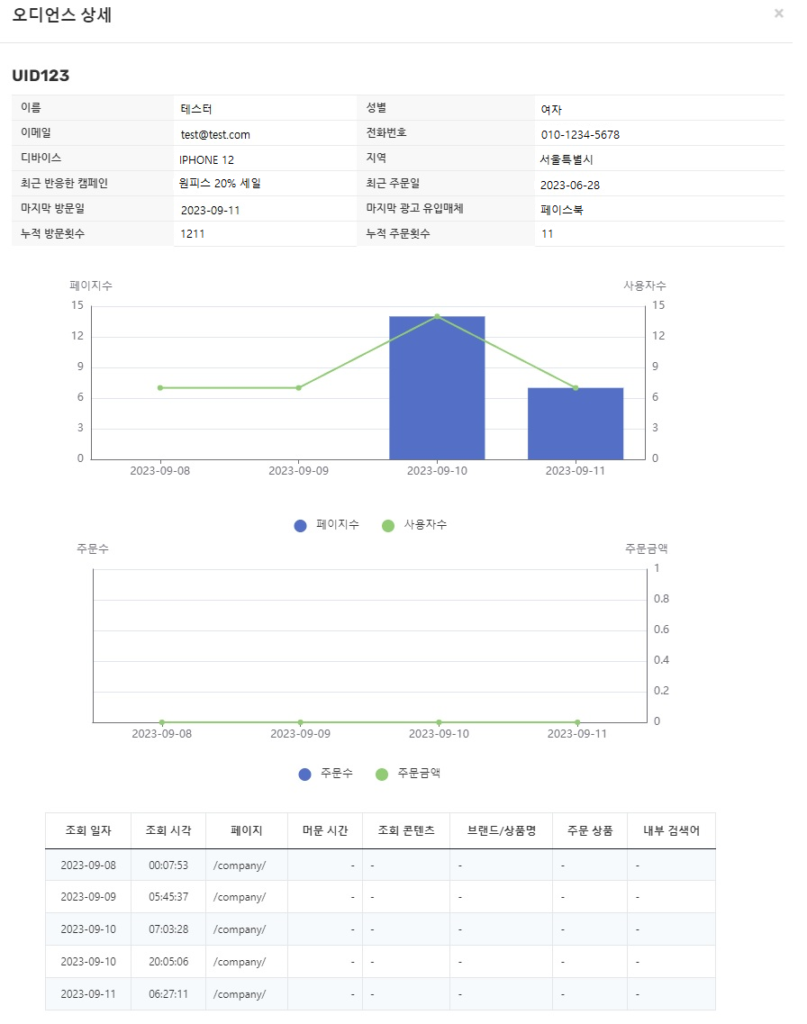Switch focus to the 조회 콘텐츠 column header
This screenshot has height=1024, width=807.
pyautogui.click(x=404, y=831)
